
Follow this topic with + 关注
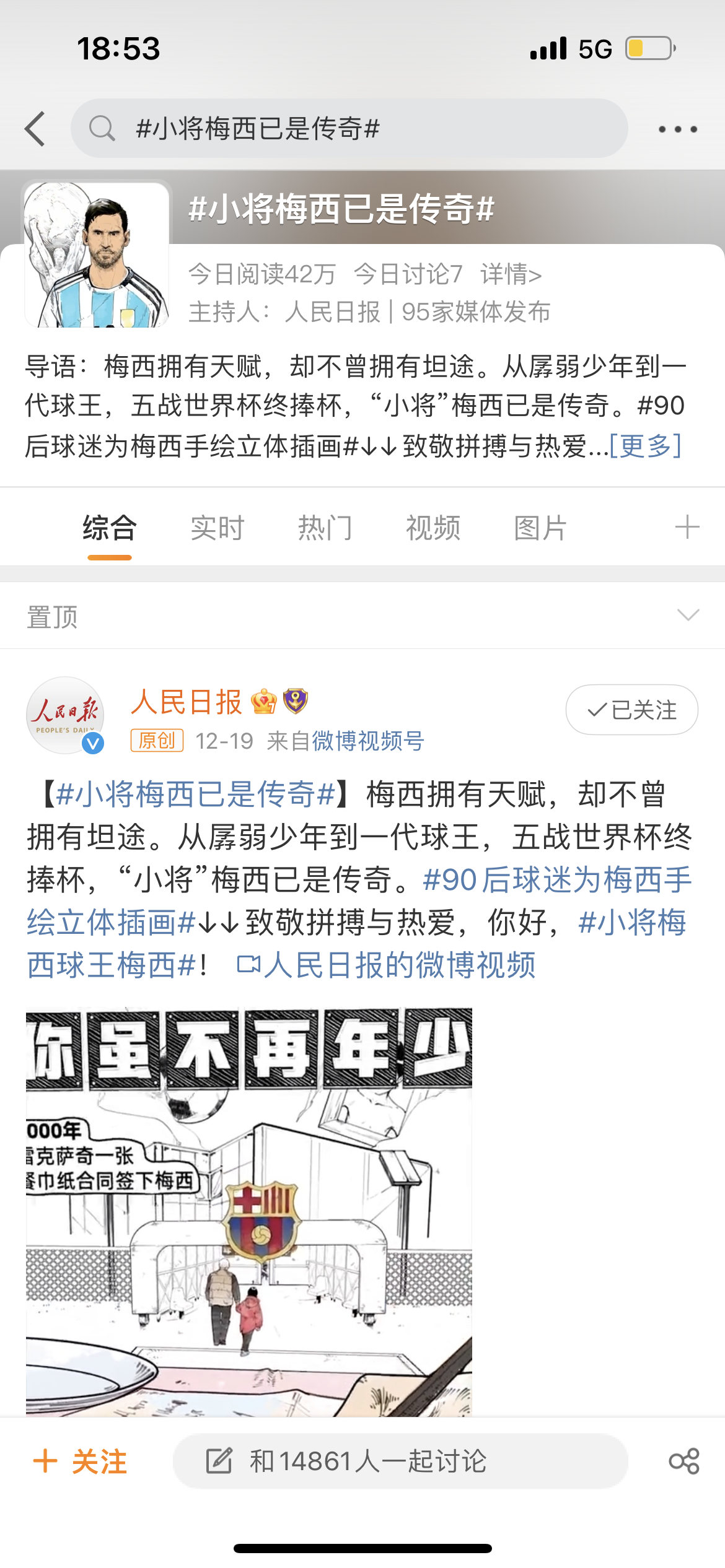81,1461
